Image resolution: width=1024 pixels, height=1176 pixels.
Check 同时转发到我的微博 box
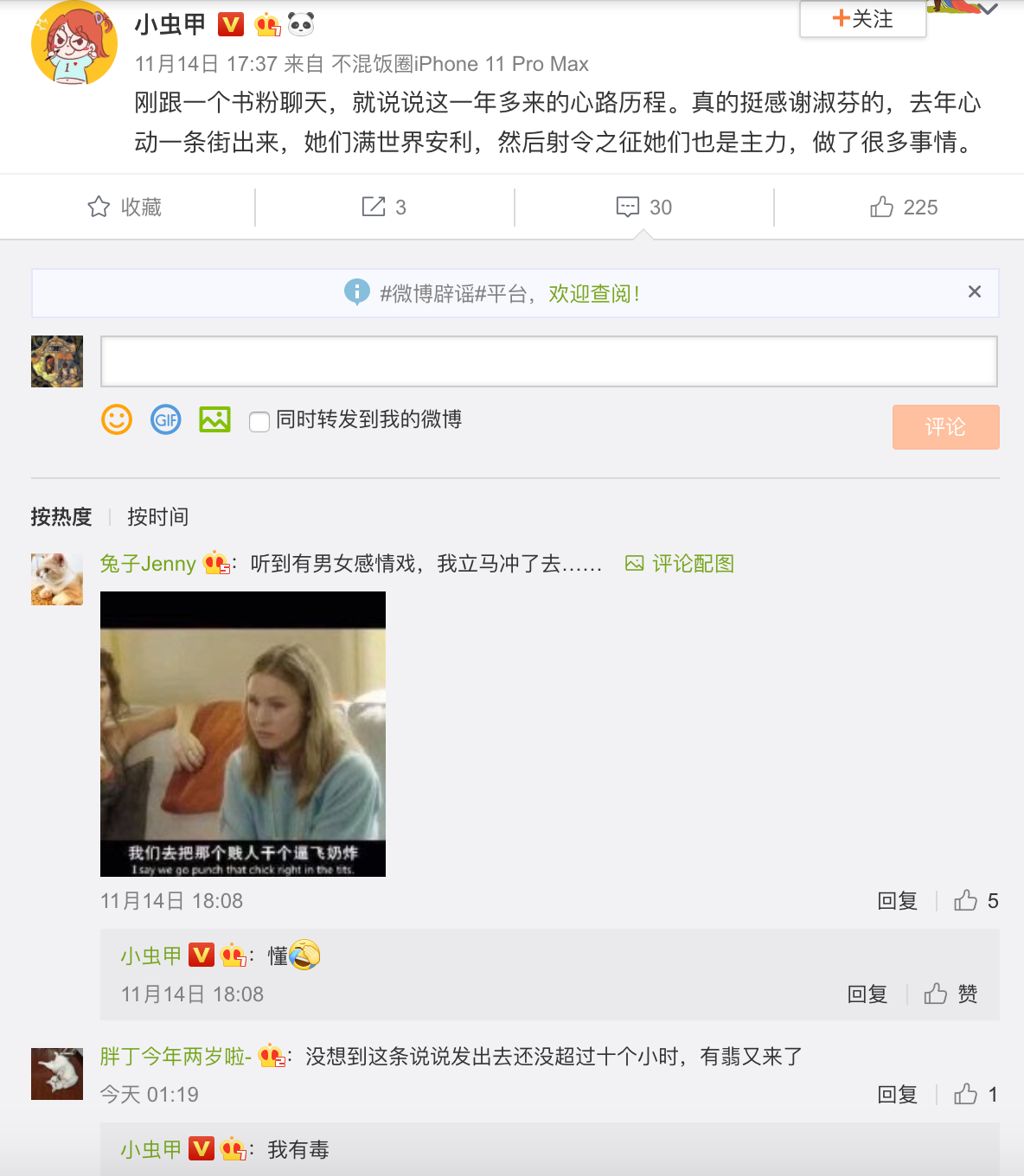pos(259,422)
